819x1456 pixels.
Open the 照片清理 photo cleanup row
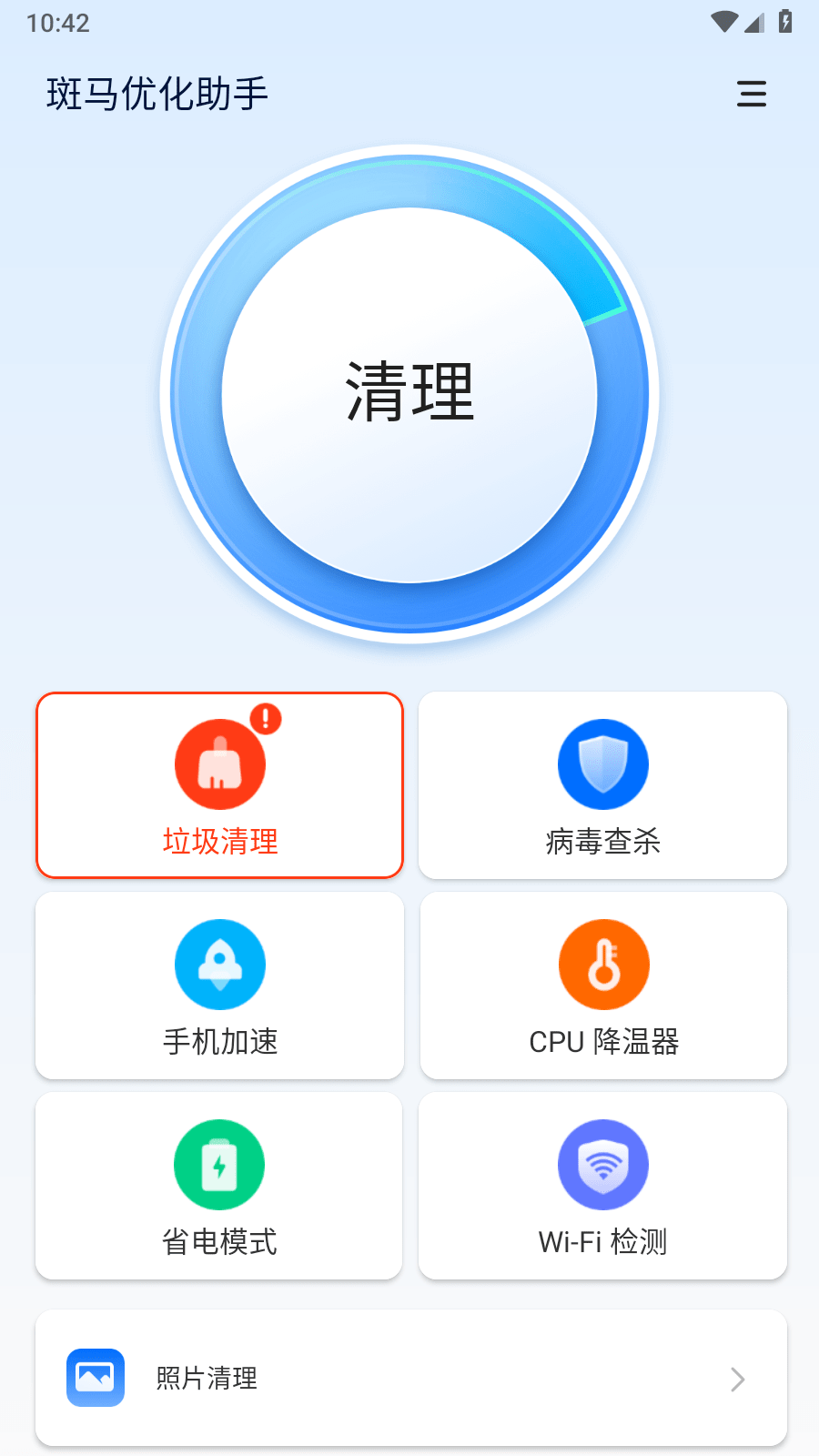point(410,1378)
